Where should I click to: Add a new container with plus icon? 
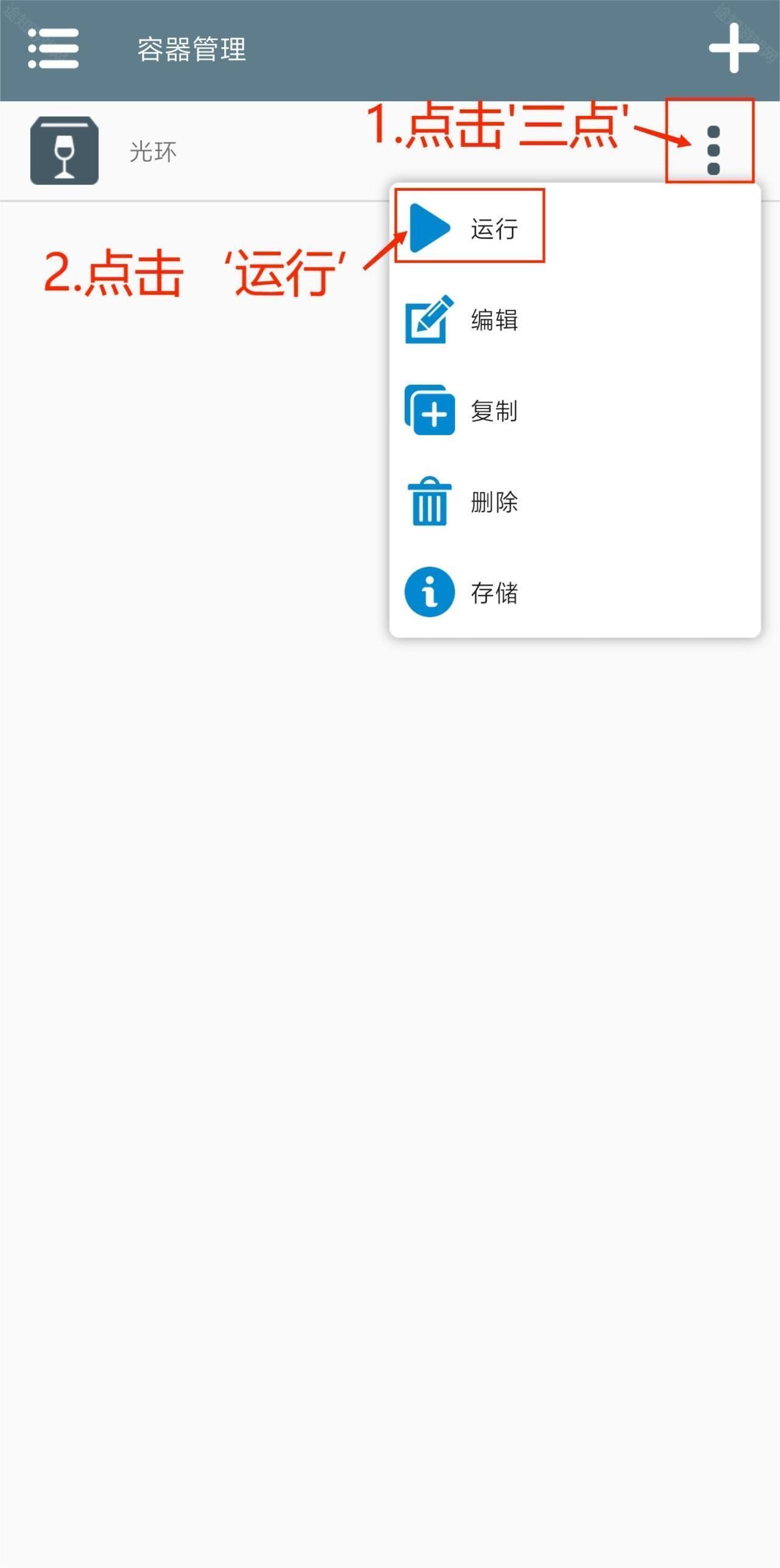tap(733, 48)
